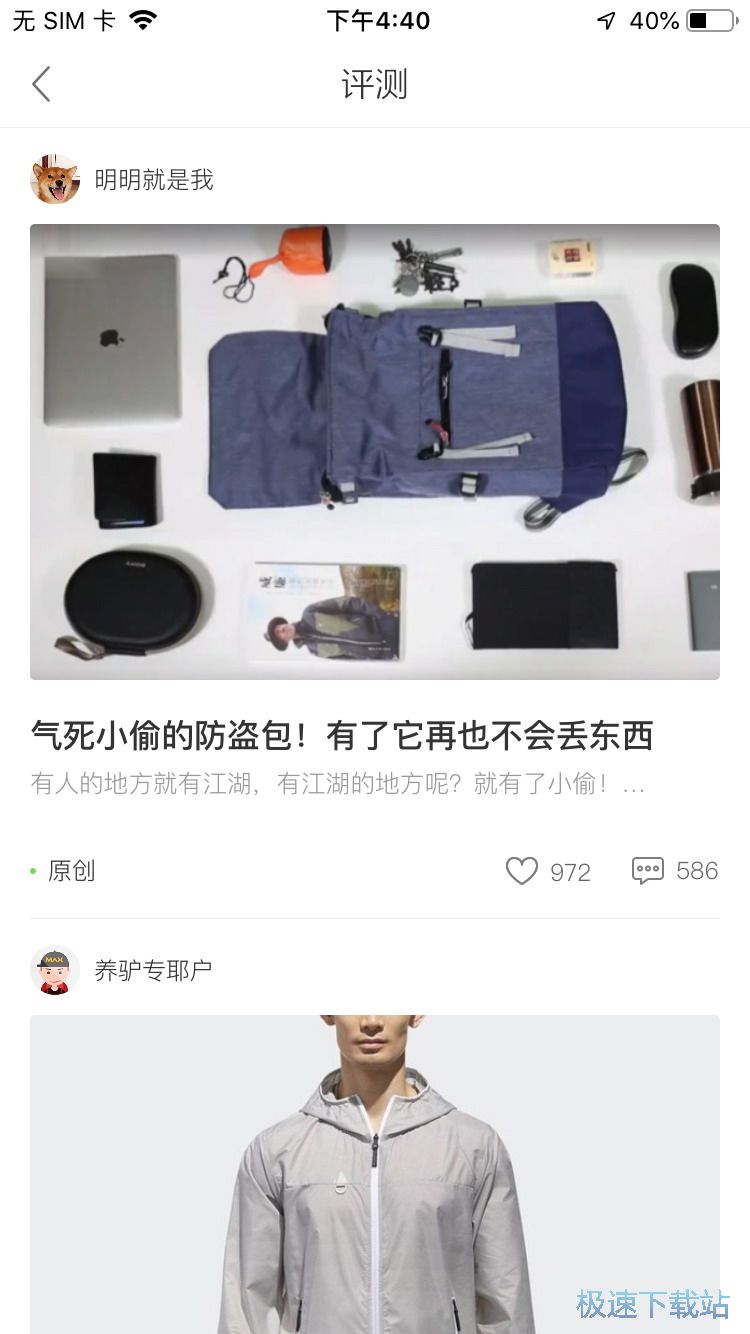
Task: Open 明明就是我's profile avatar
Action: coord(55,180)
